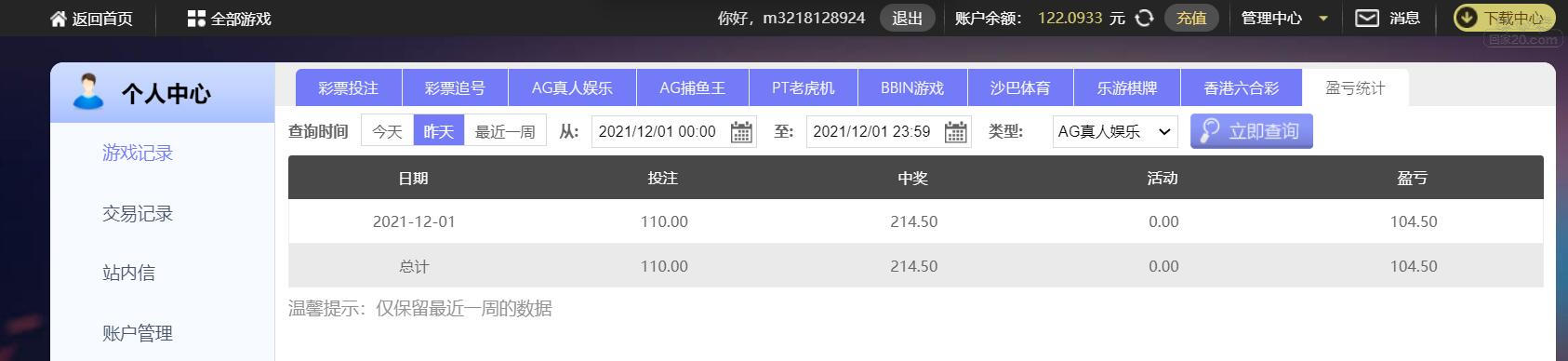Viewport: 1568px width, 361px height.
Task: Open the 下载中心 download center
Action: coord(1504,18)
